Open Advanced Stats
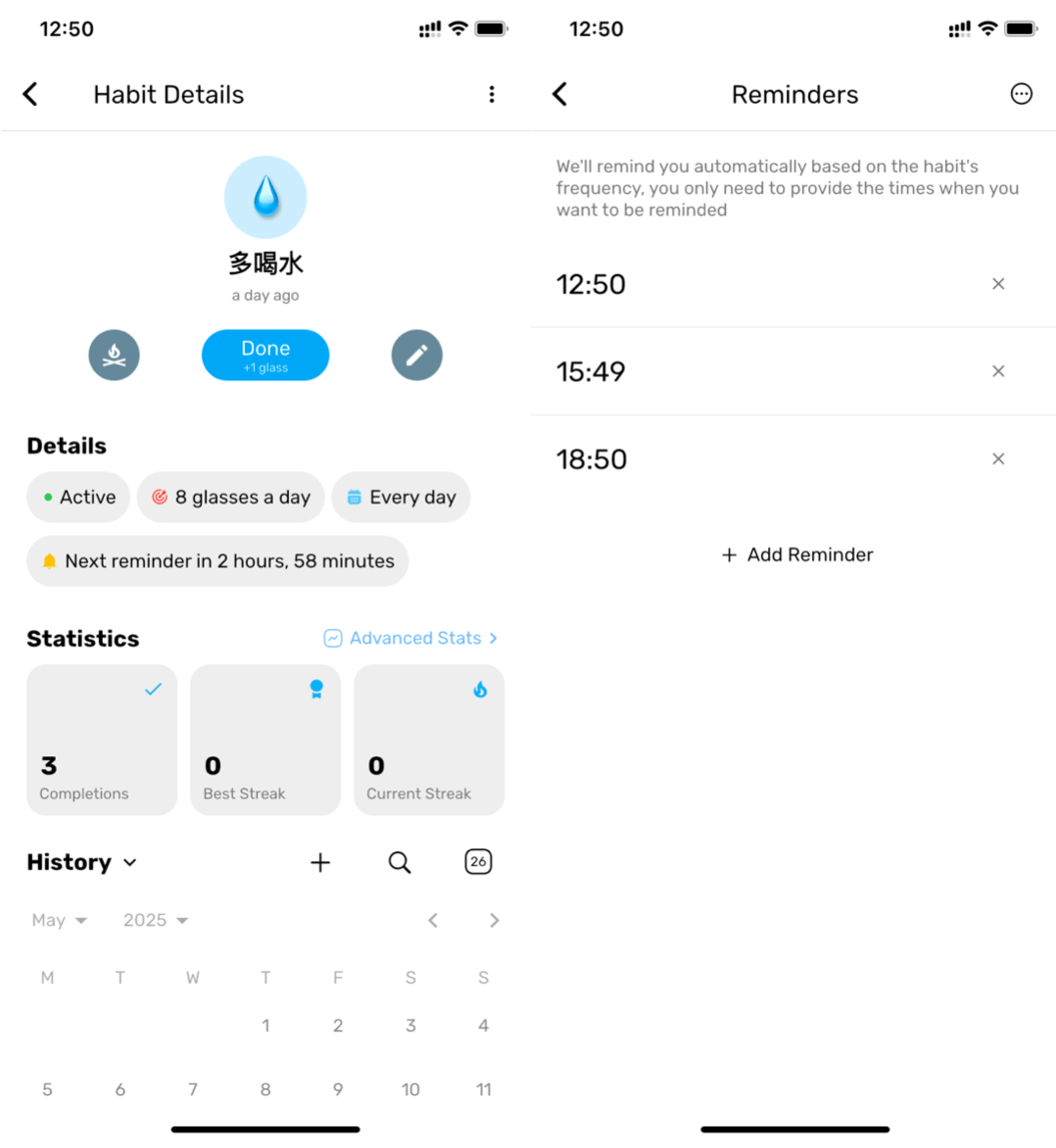Screen dimensions: 1056x1148 (x=411, y=639)
